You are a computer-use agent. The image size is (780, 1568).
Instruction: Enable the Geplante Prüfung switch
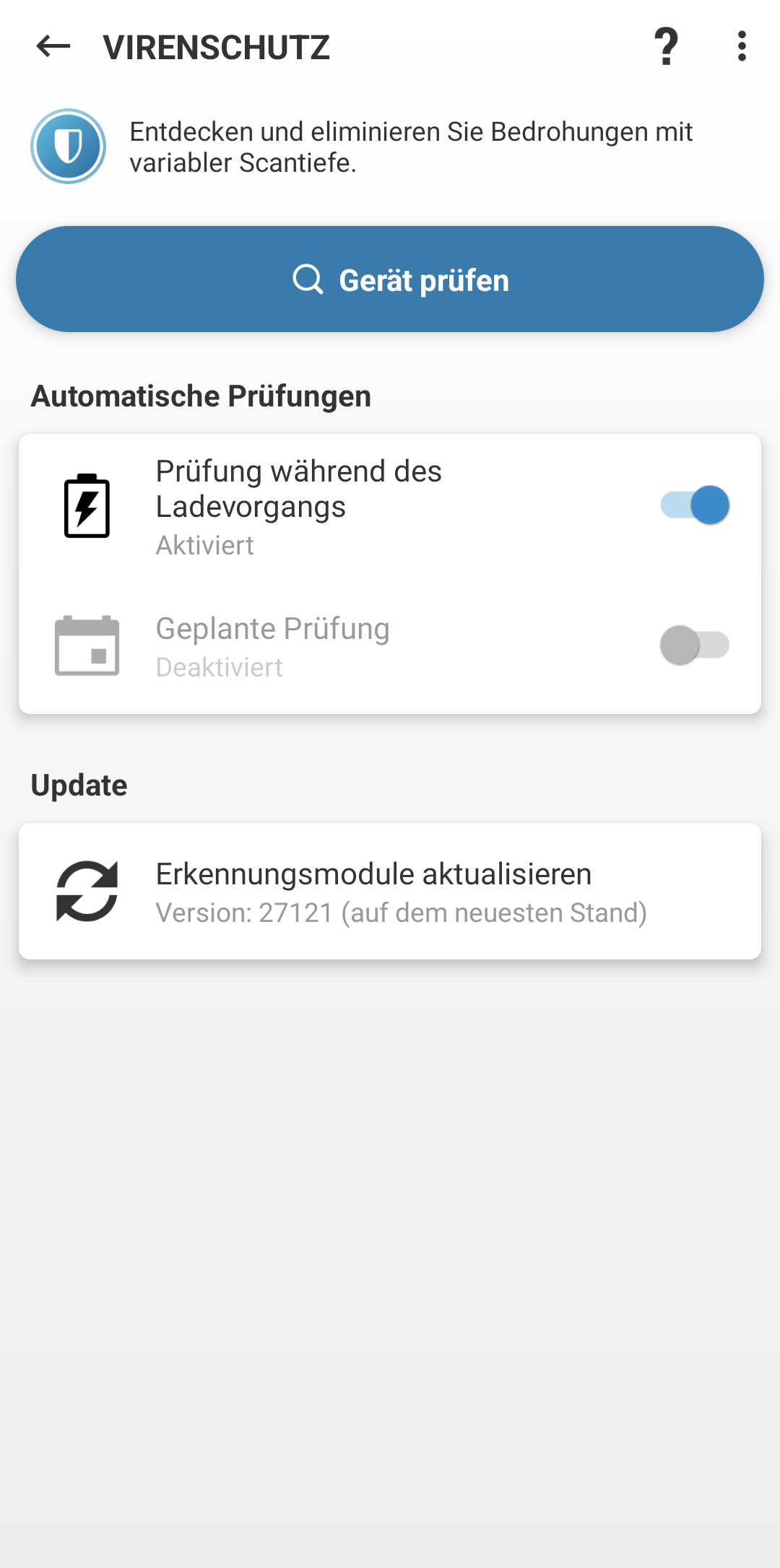(x=695, y=646)
